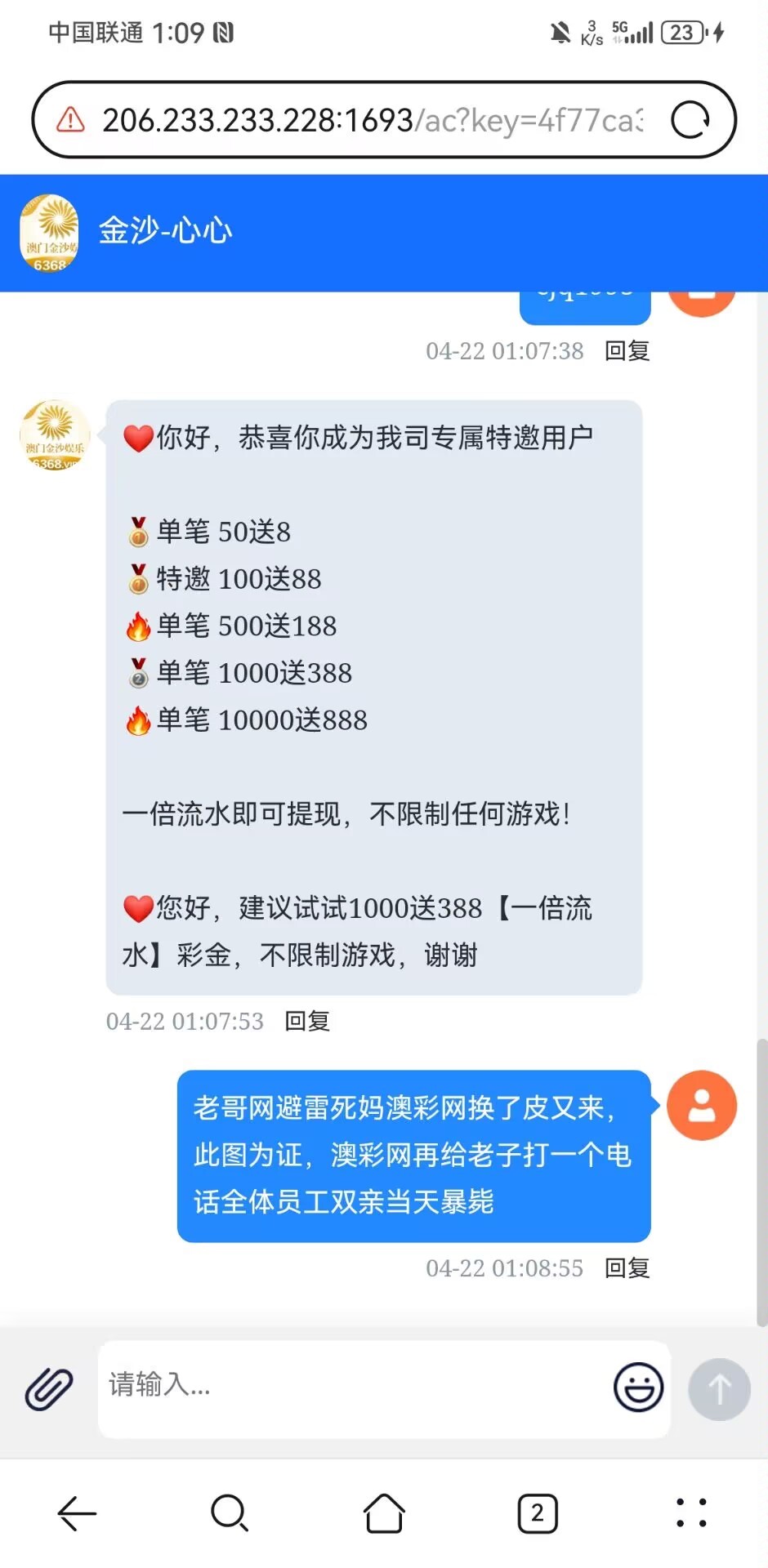Go to the browser home page
The height and width of the screenshot is (1568, 768).
click(x=384, y=1513)
